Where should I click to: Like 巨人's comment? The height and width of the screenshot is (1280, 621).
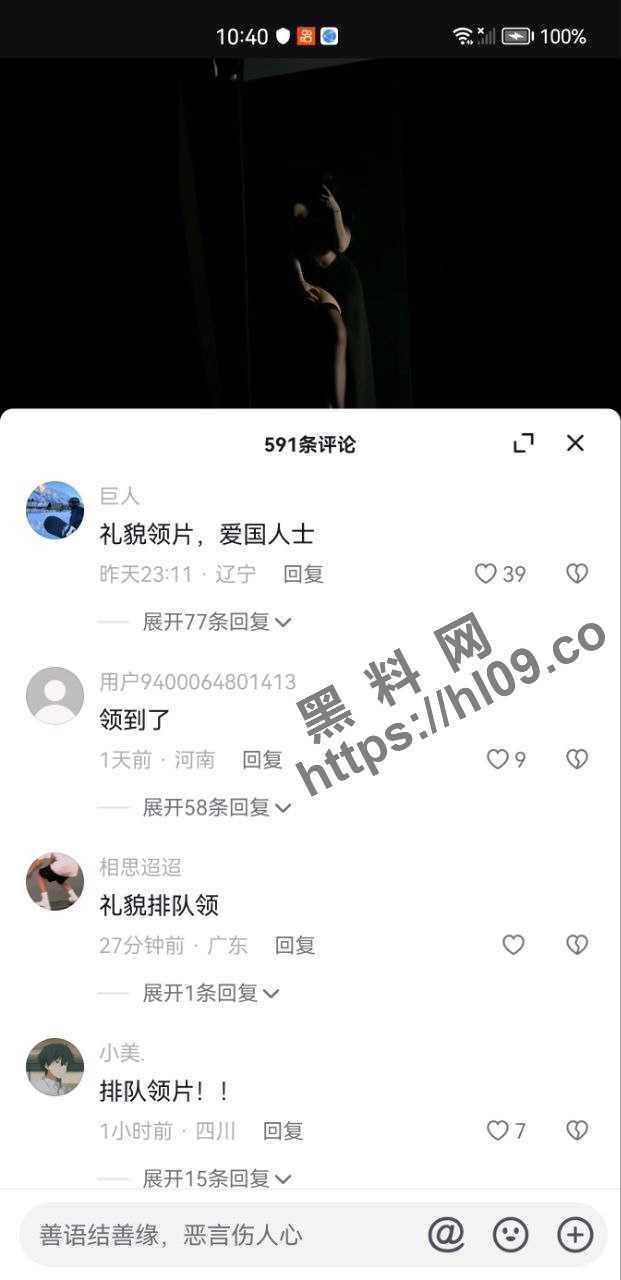pos(486,574)
